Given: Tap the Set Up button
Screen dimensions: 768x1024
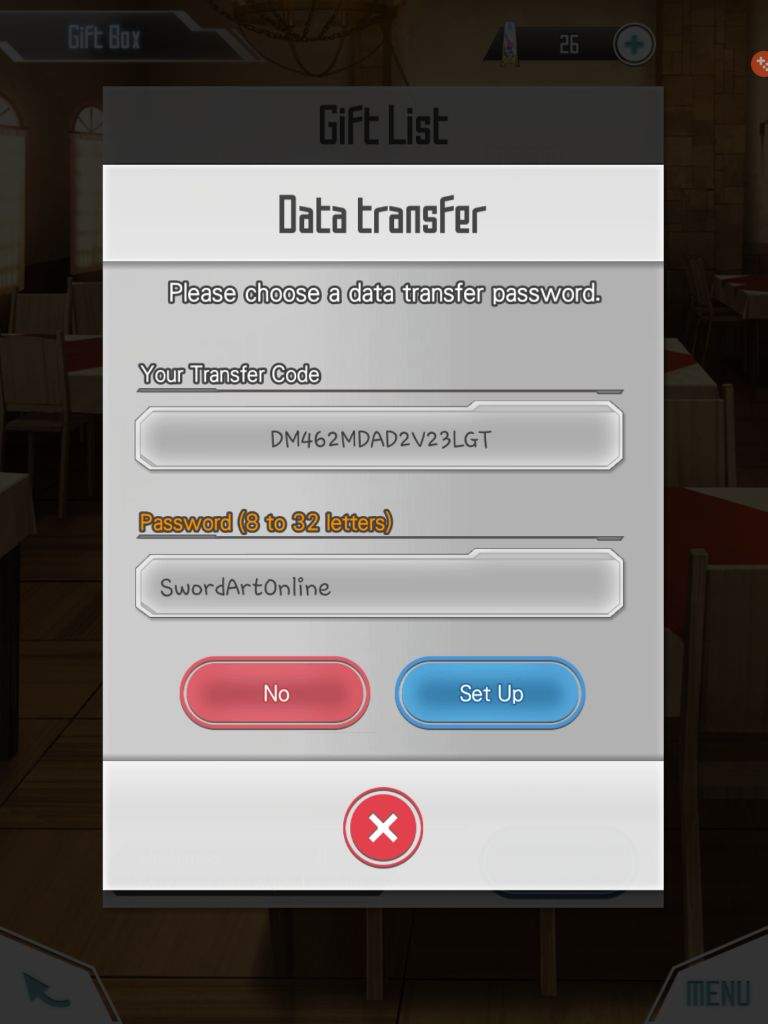Looking at the screenshot, I should (x=490, y=693).
